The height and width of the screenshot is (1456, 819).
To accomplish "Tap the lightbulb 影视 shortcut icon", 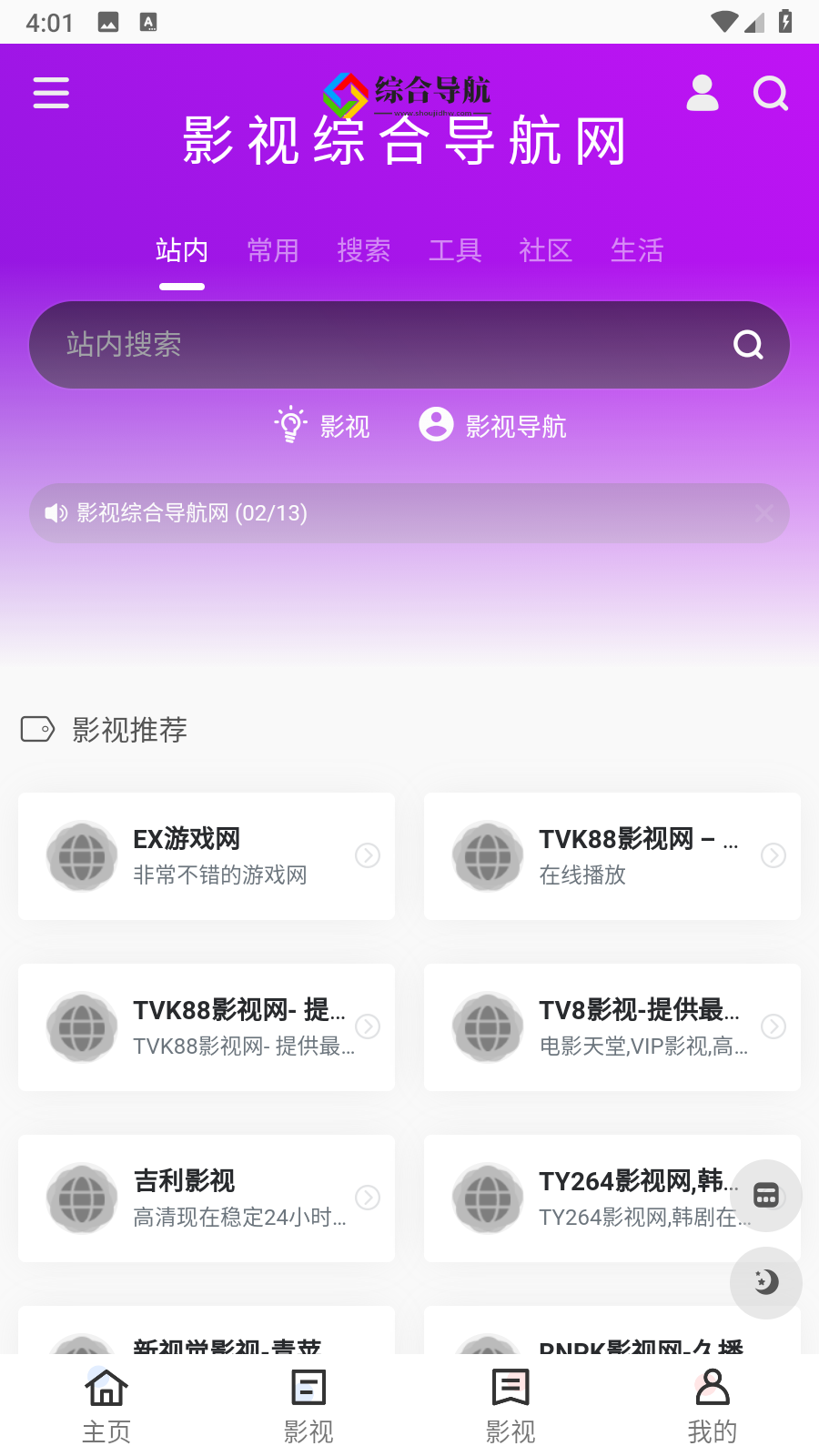I will point(289,424).
